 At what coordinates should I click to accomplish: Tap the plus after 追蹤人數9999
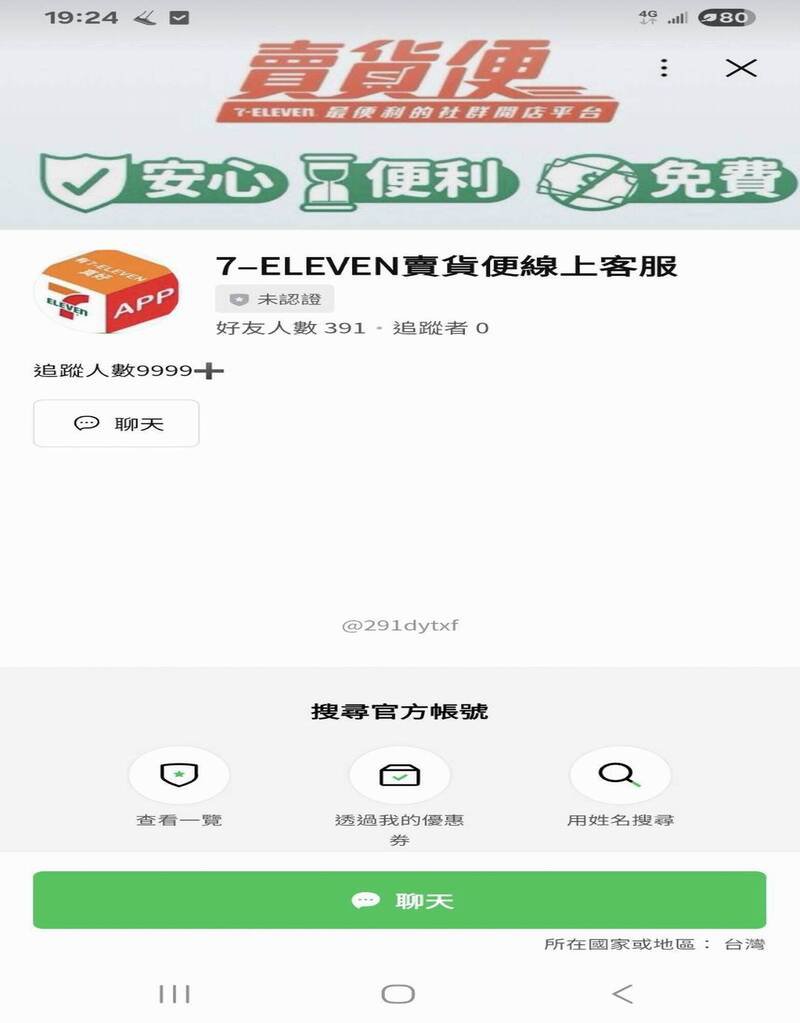tap(210, 369)
